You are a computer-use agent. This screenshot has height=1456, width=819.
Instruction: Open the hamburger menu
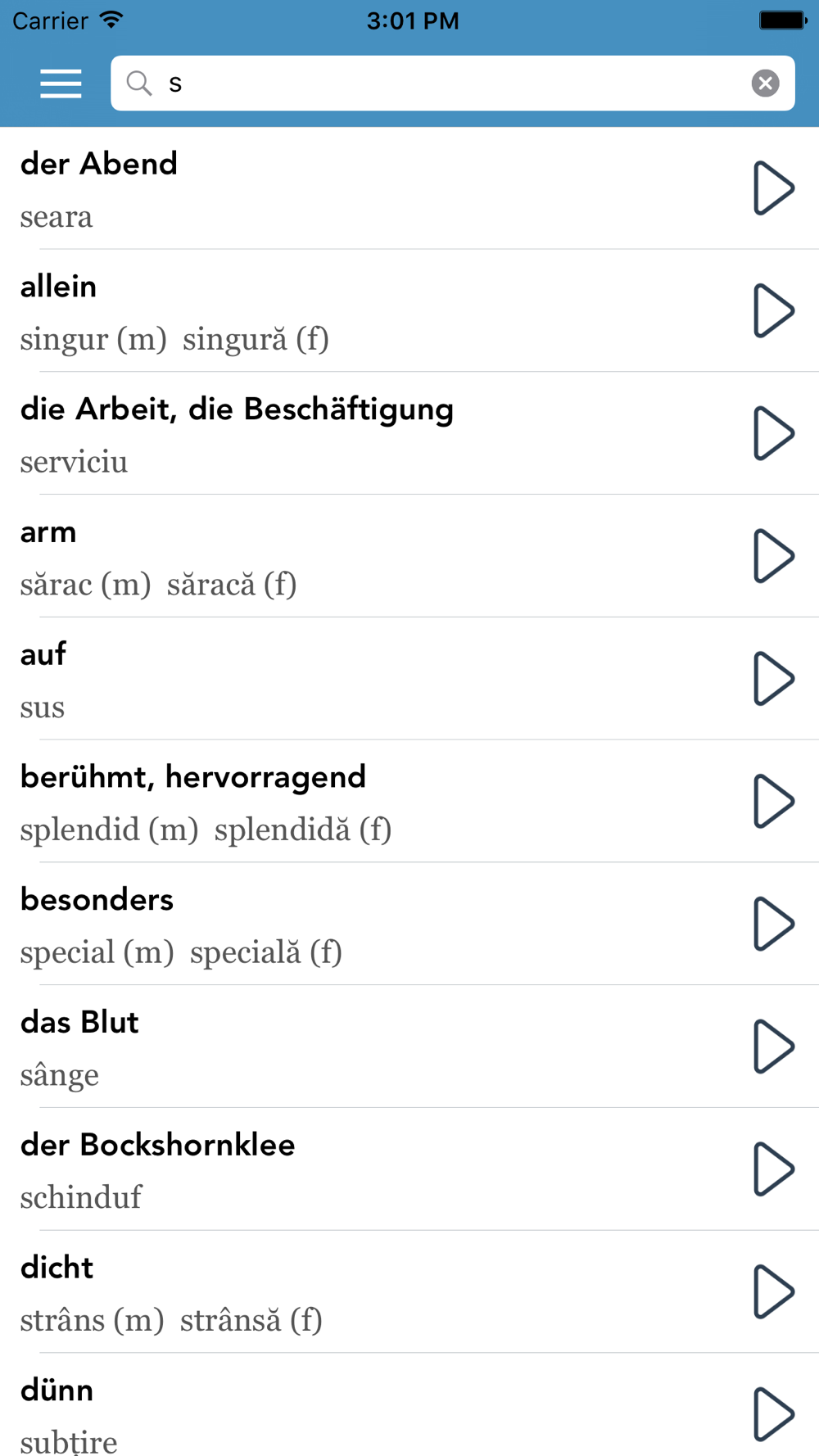(x=61, y=84)
